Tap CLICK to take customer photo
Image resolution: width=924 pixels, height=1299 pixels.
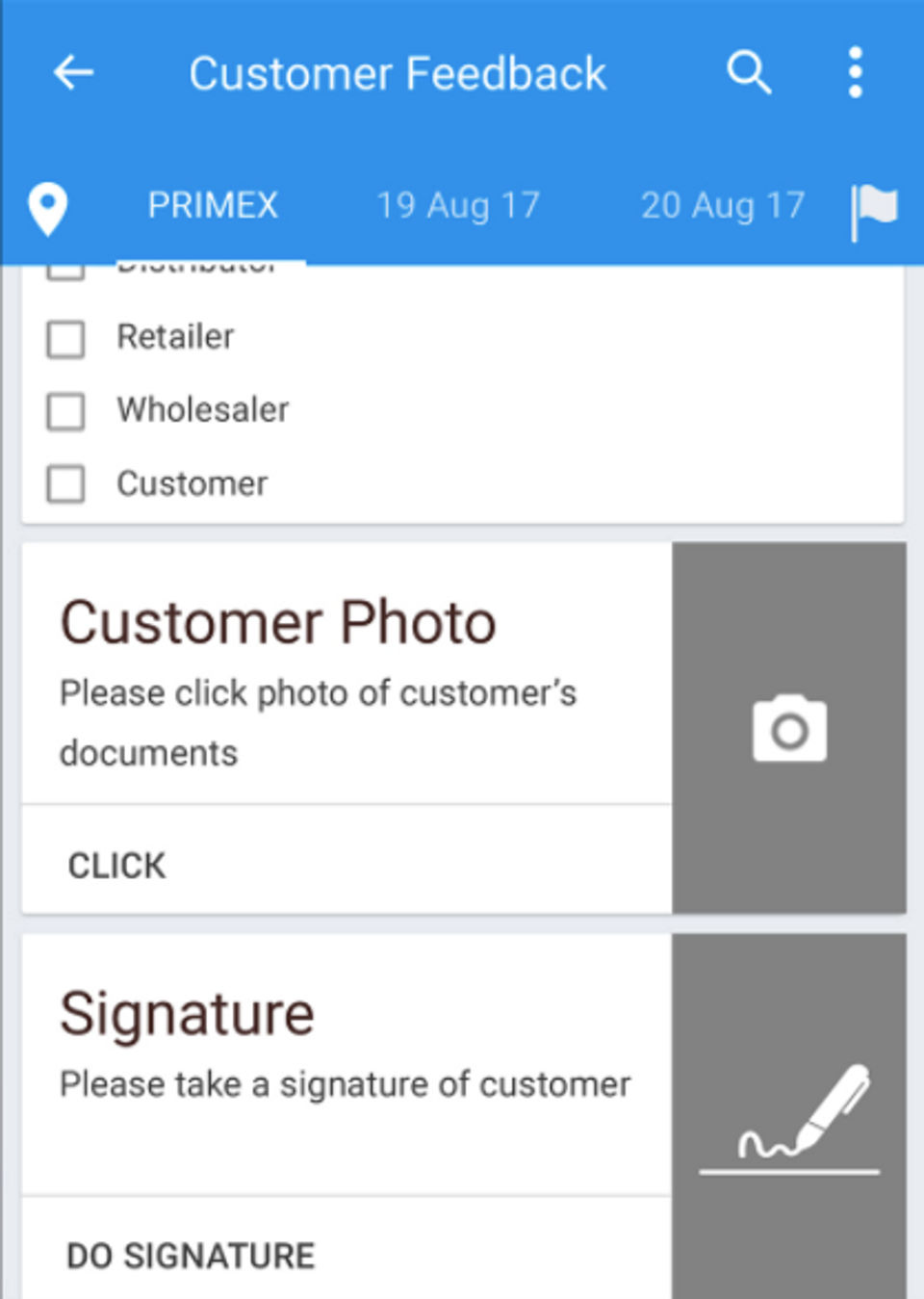116,865
